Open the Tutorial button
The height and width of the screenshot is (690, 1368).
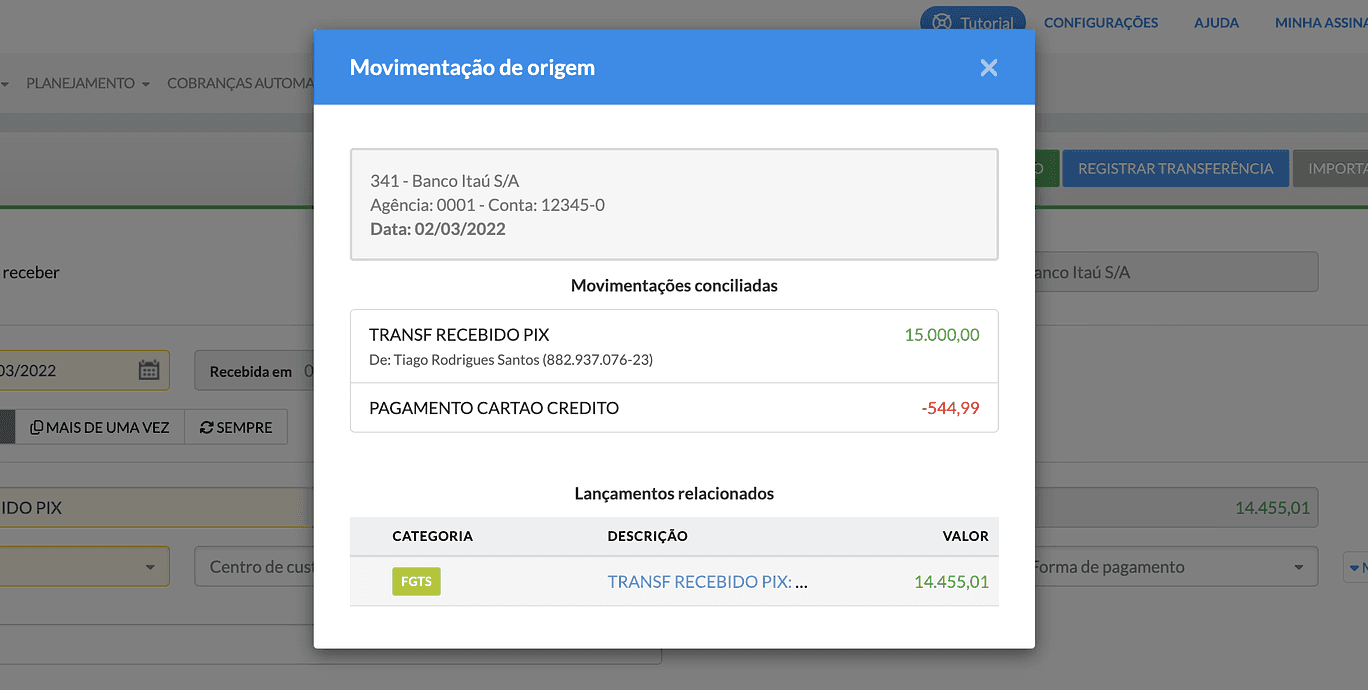click(973, 23)
